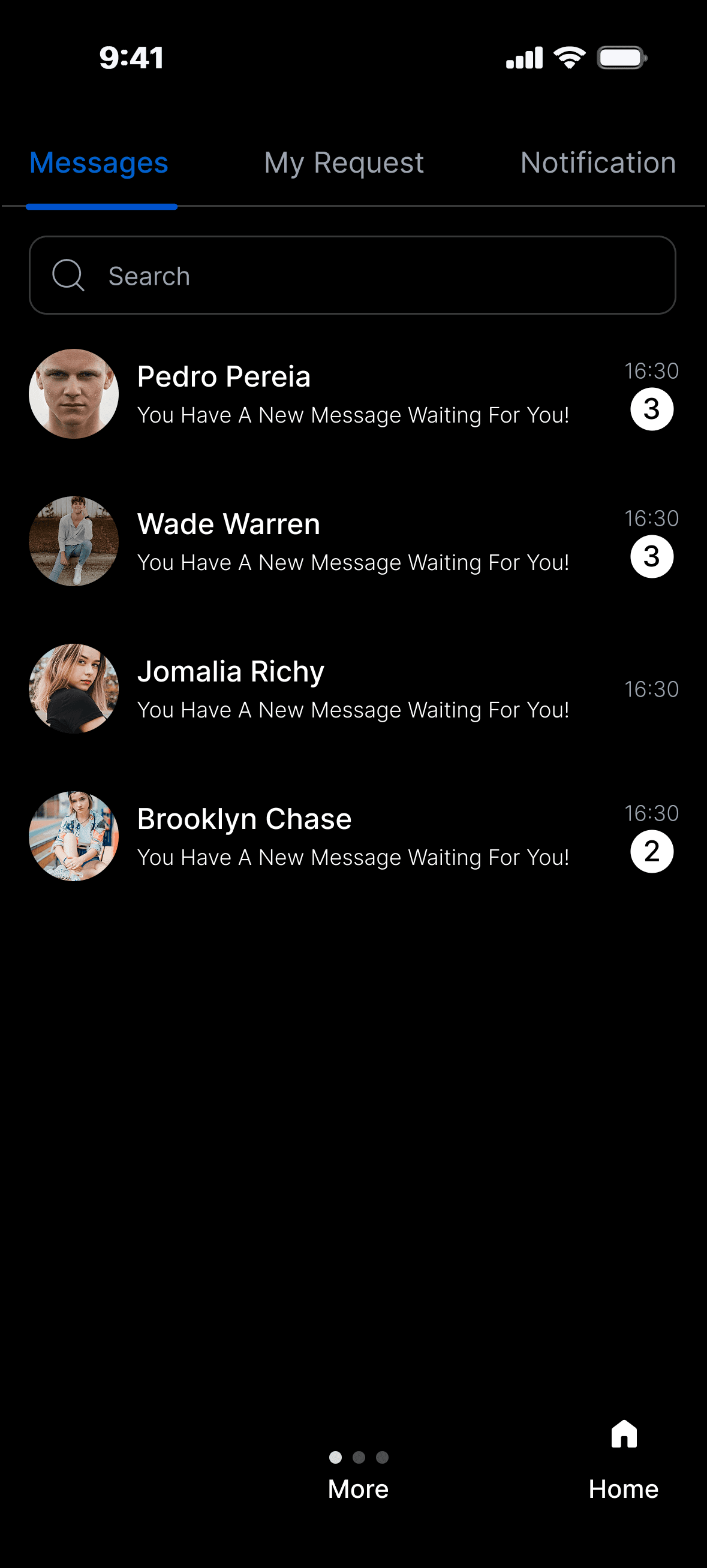Switch to the My Request tab
The height and width of the screenshot is (1568, 707).
click(344, 163)
